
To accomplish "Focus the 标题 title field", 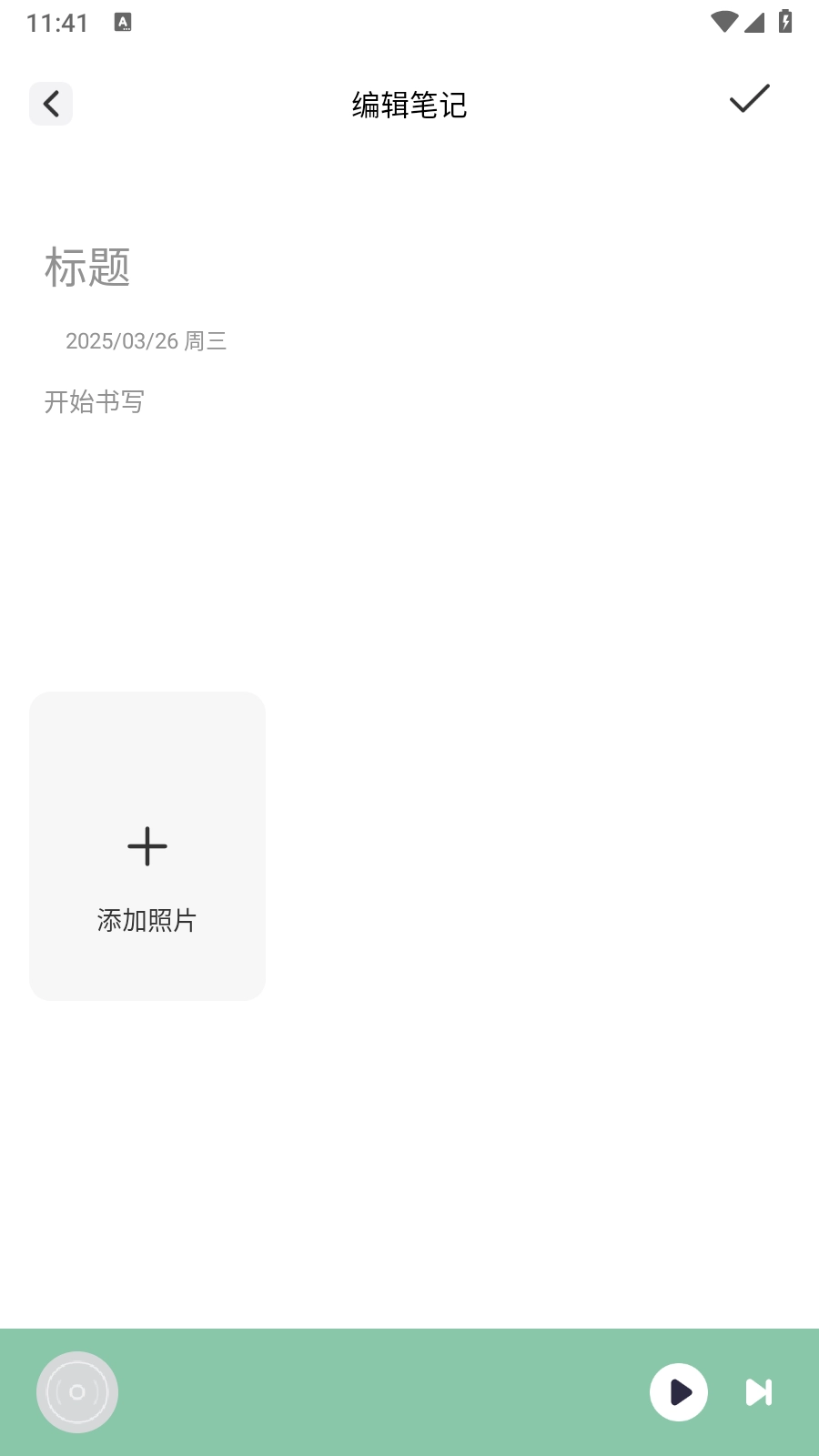I will click(87, 268).
